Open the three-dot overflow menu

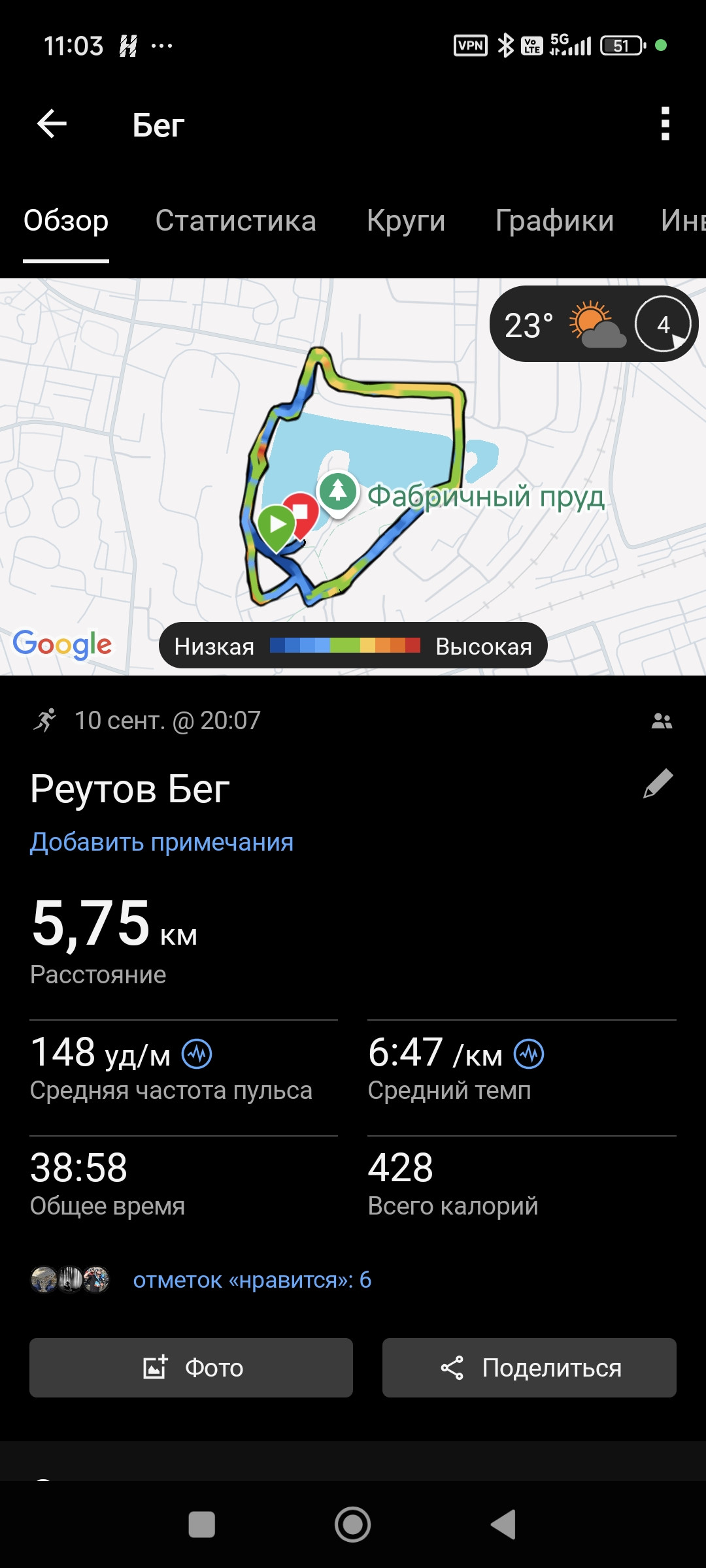[x=665, y=124]
